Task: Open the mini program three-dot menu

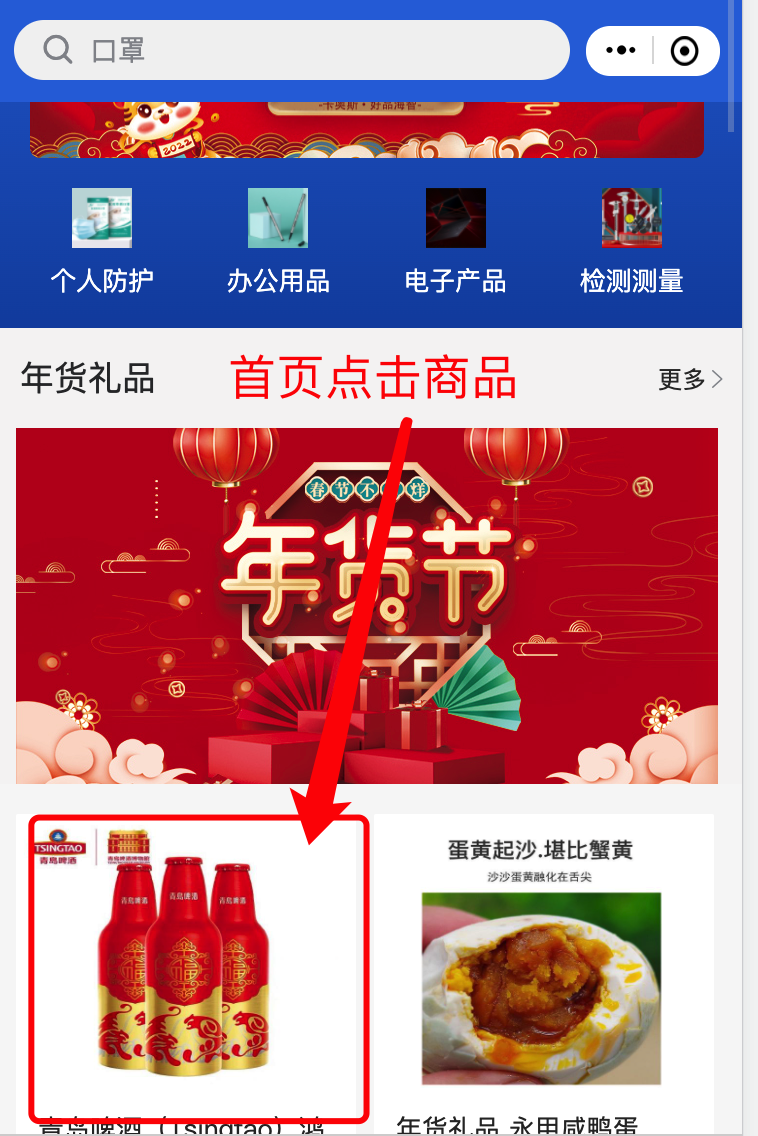Action: pos(621,51)
